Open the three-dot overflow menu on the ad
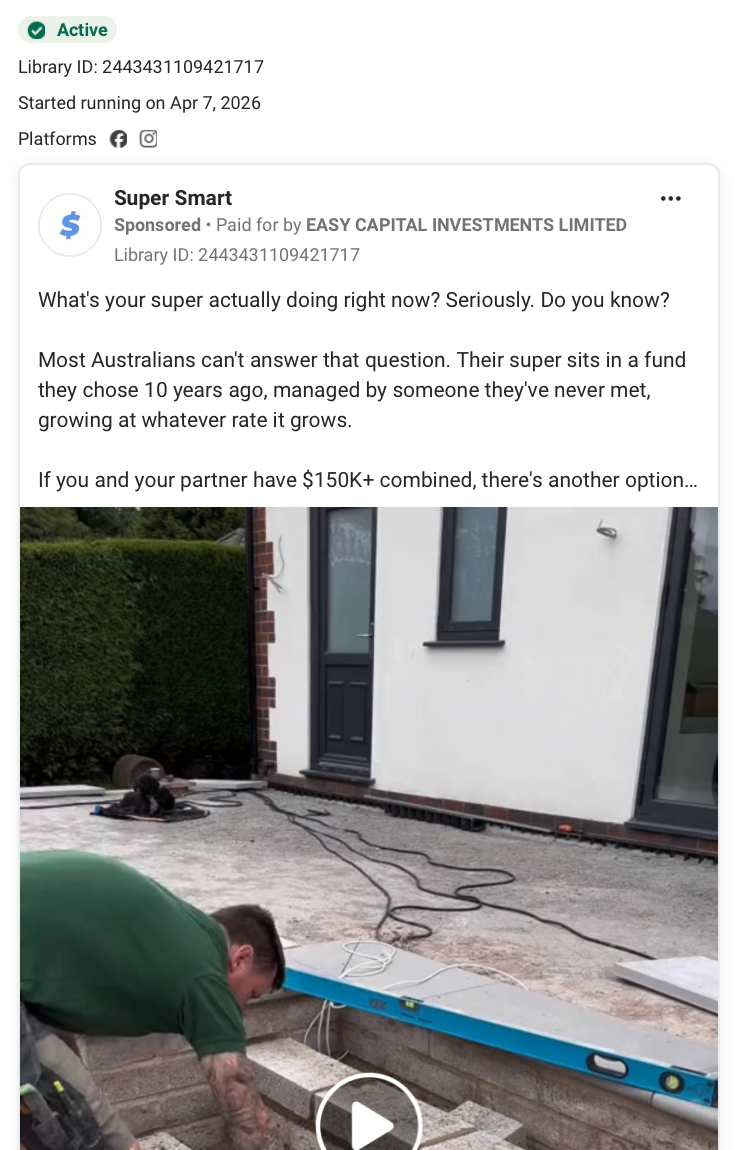Viewport: 734px width, 1150px height. pyautogui.click(x=671, y=198)
